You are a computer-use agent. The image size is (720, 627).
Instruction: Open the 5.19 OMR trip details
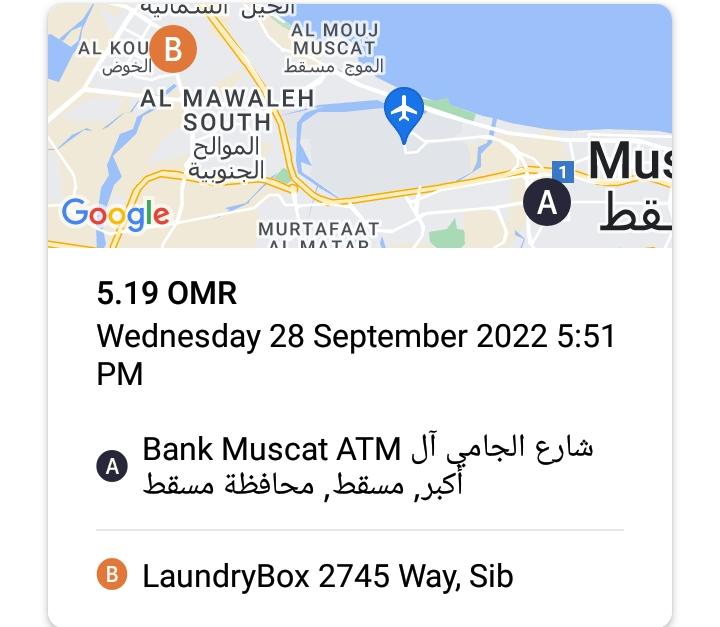(x=167, y=293)
